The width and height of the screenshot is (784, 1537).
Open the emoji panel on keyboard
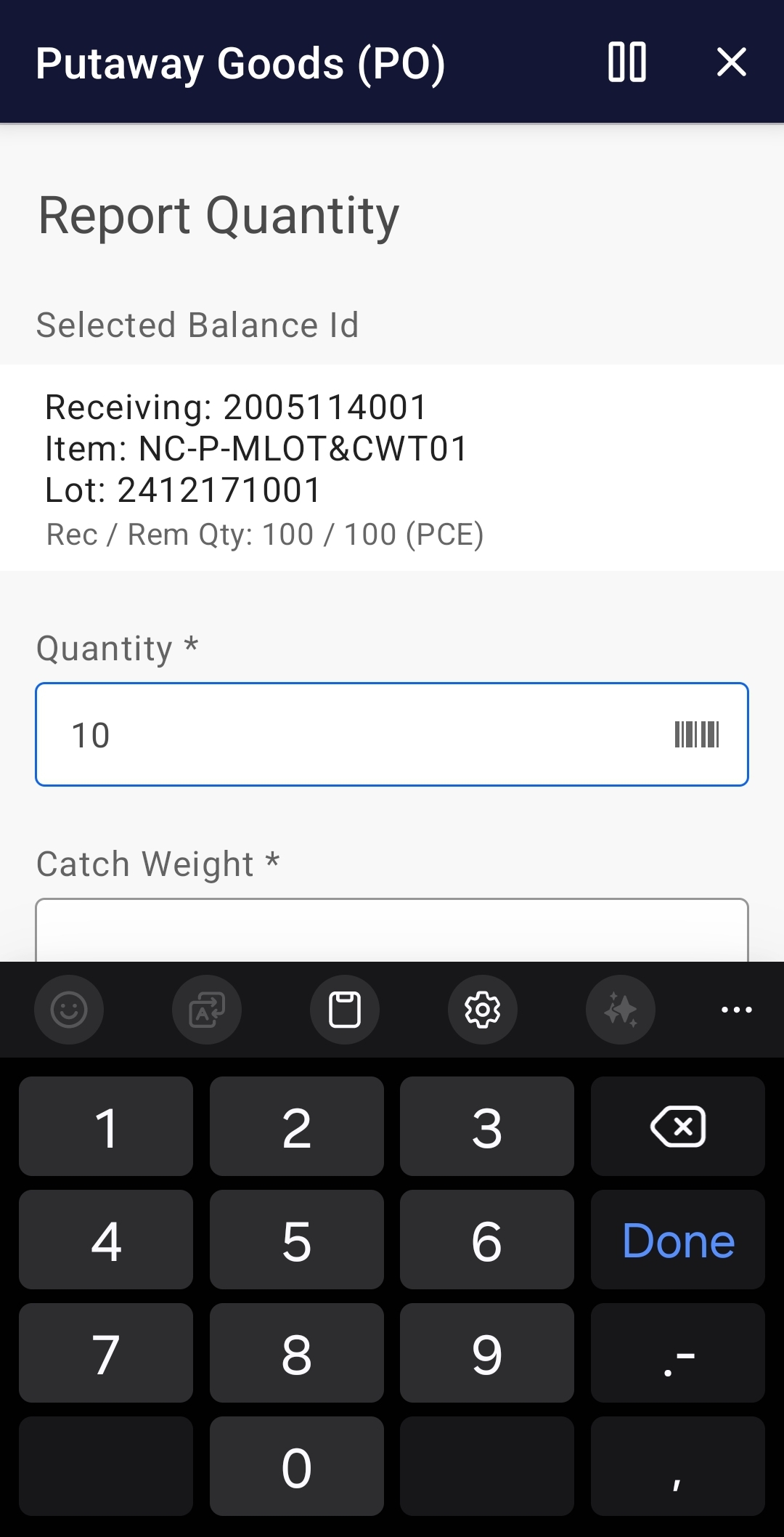pyautogui.click(x=69, y=1009)
